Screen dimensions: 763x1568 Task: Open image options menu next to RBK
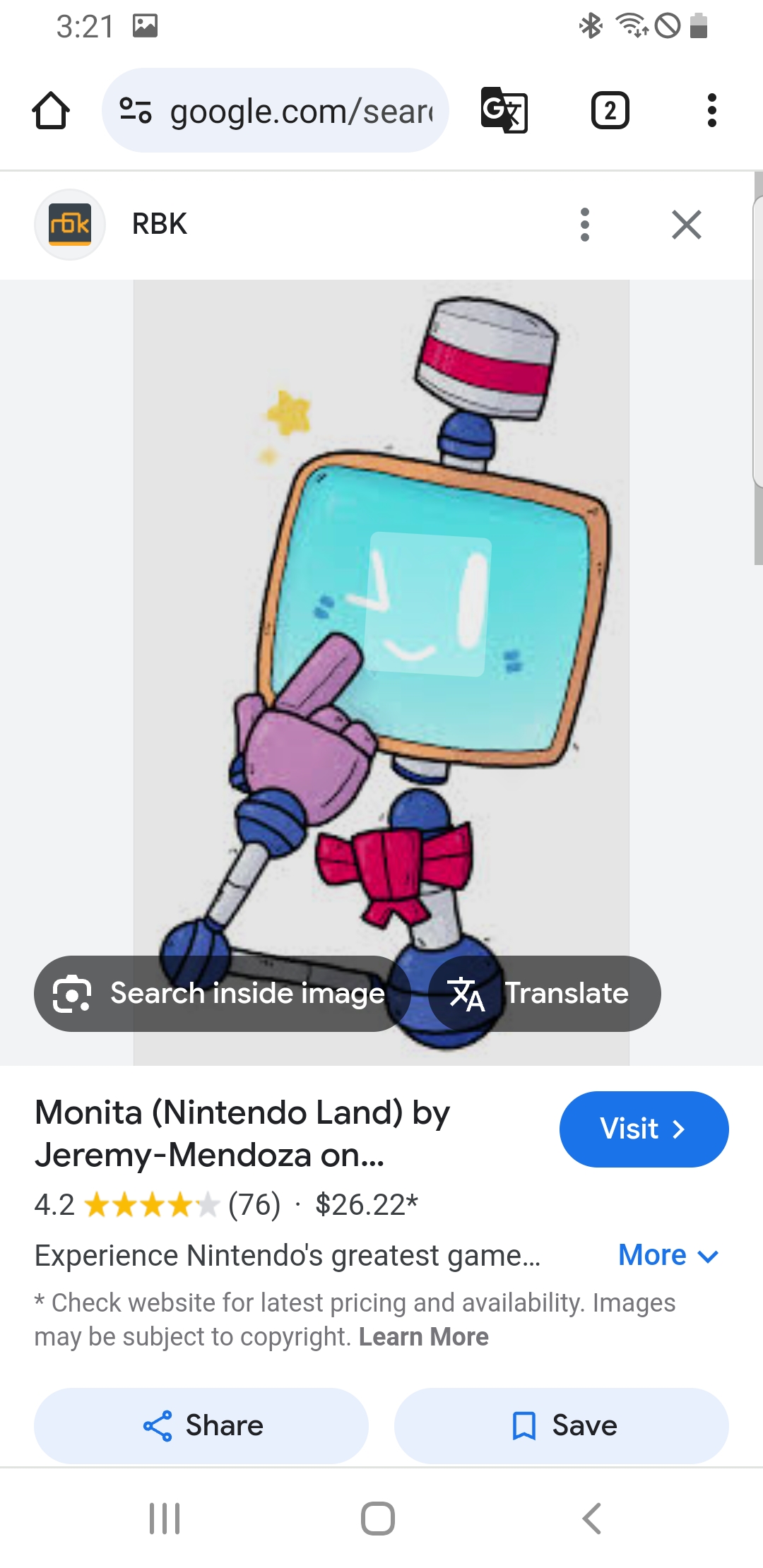coord(584,225)
